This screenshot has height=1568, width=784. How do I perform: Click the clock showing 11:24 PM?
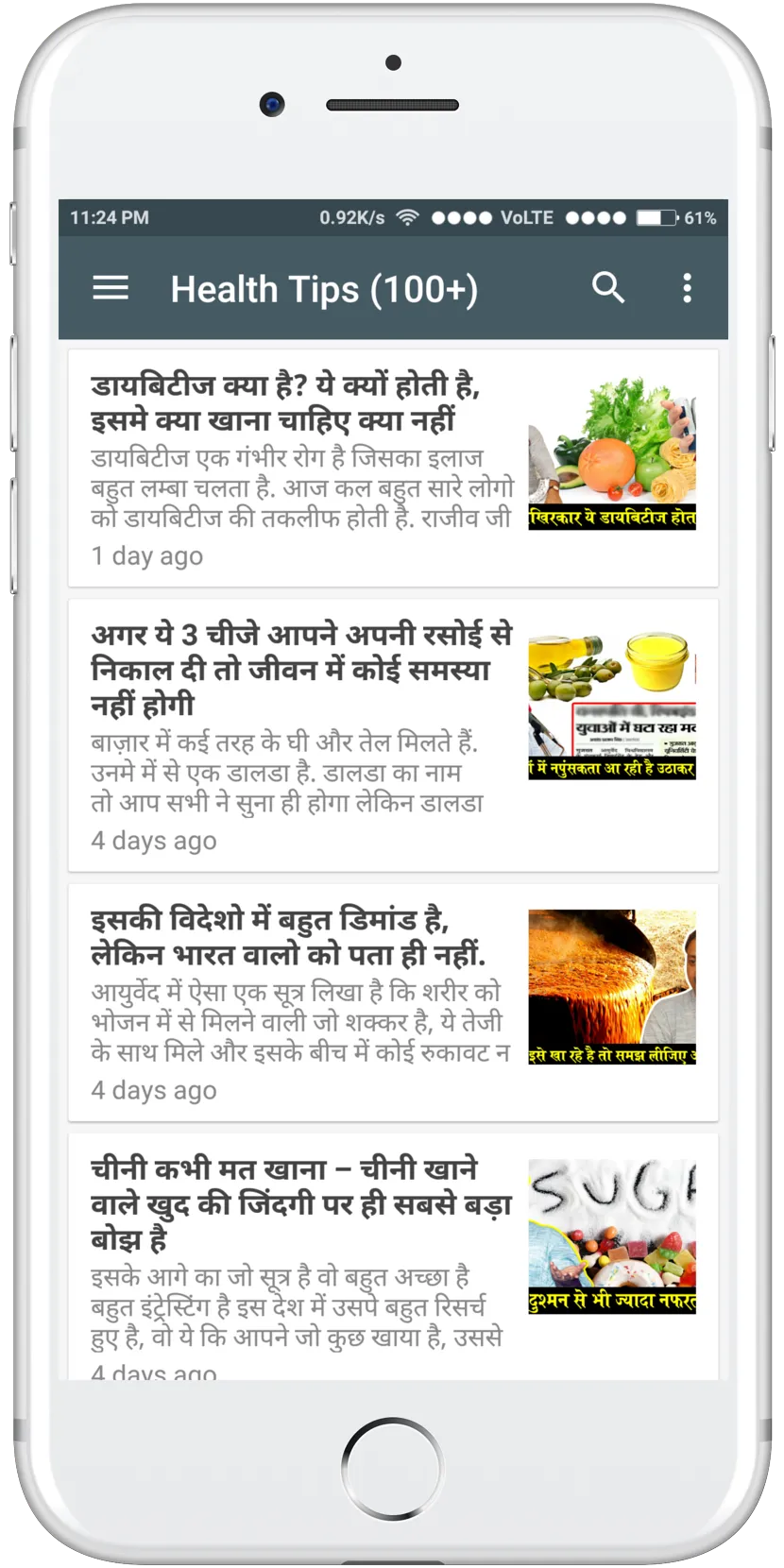pyautogui.click(x=108, y=216)
